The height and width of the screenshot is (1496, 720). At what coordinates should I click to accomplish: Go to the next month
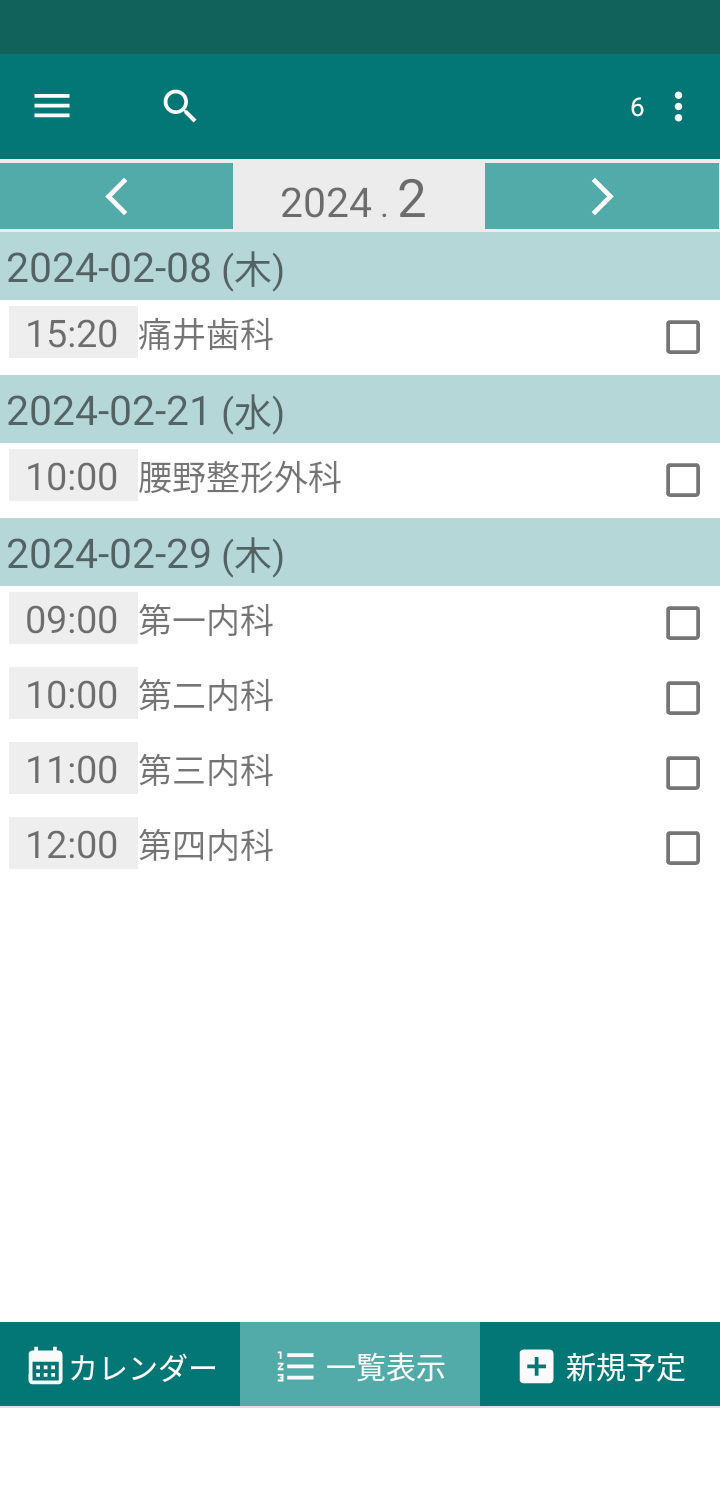click(602, 196)
